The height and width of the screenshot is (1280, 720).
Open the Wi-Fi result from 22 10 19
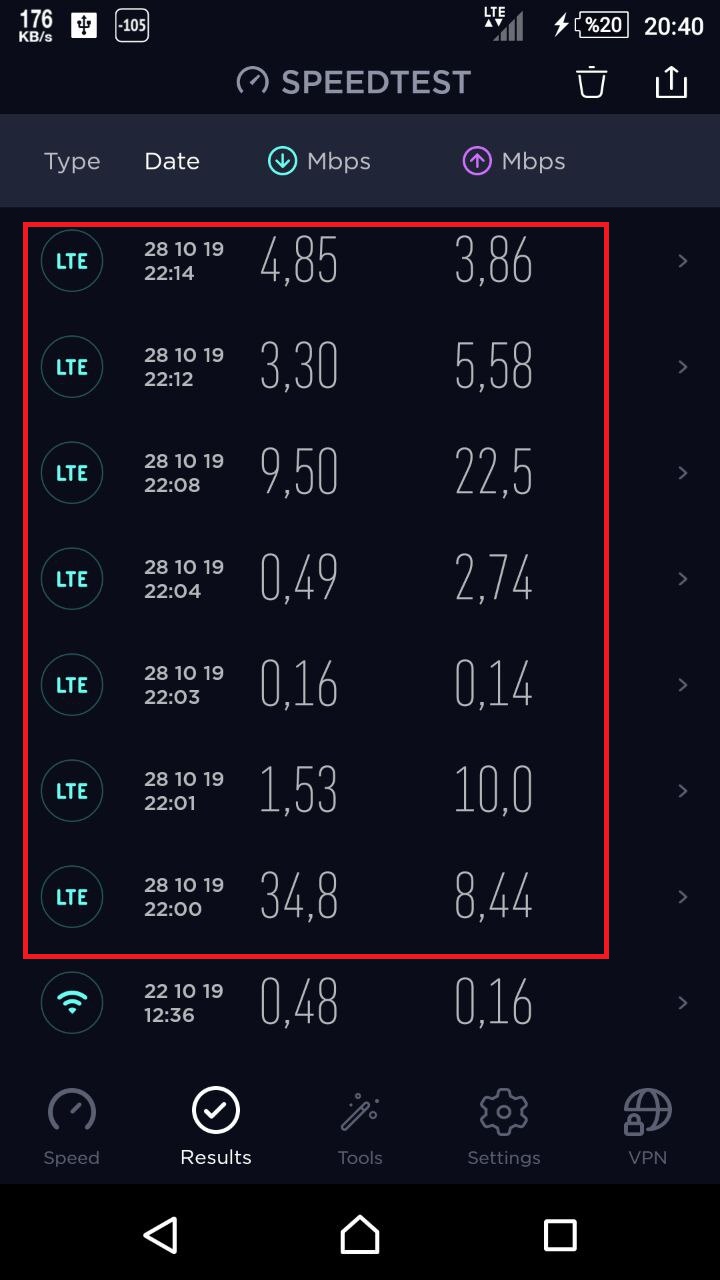click(x=360, y=1003)
